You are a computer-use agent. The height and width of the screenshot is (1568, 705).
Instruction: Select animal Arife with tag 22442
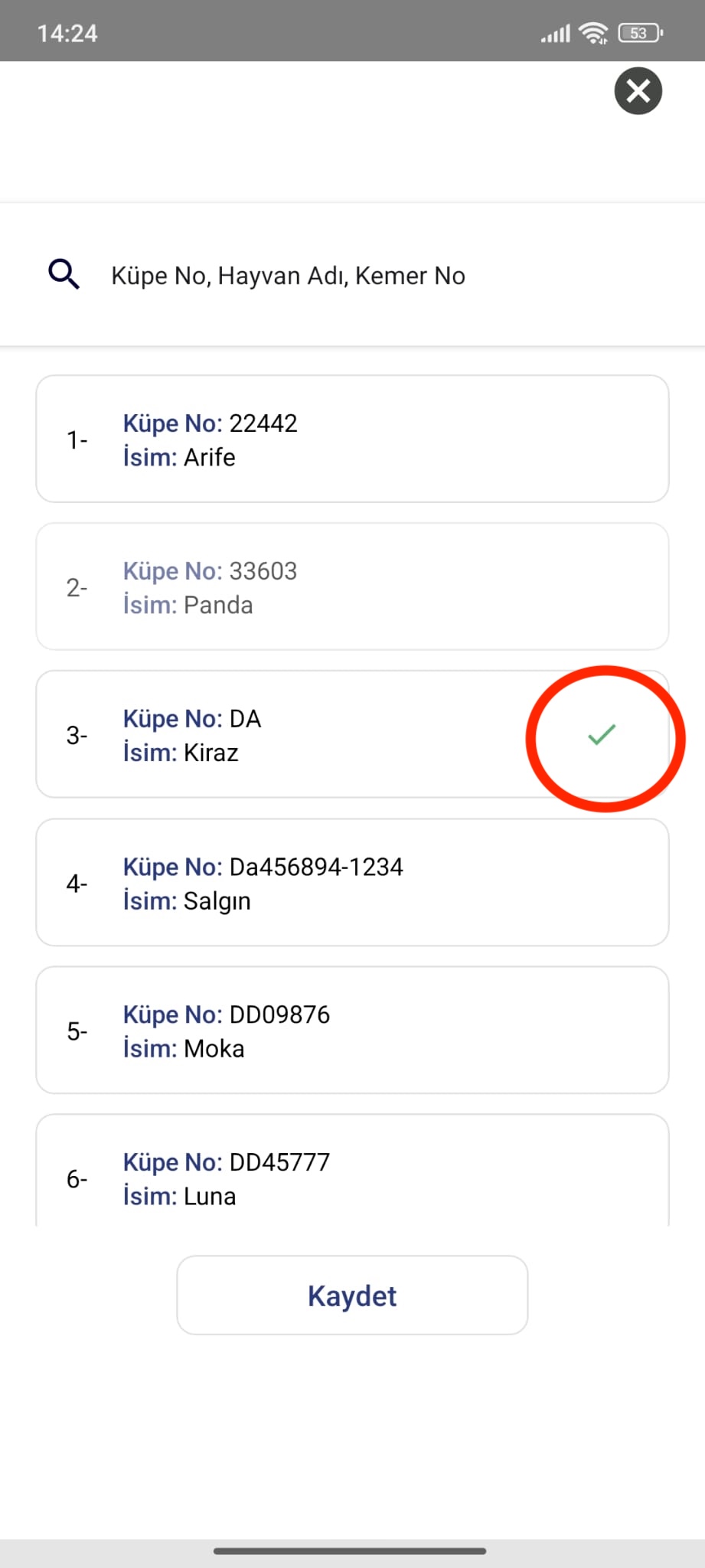[x=352, y=439]
